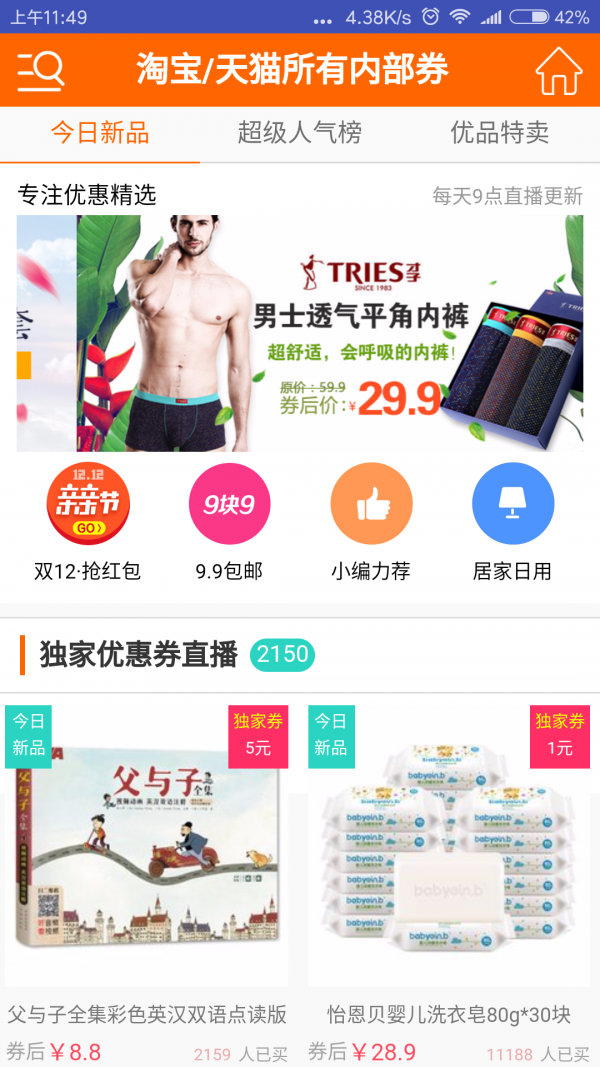
Task: Open the TRIES 男士透气平角内裤 banner
Action: tap(300, 333)
